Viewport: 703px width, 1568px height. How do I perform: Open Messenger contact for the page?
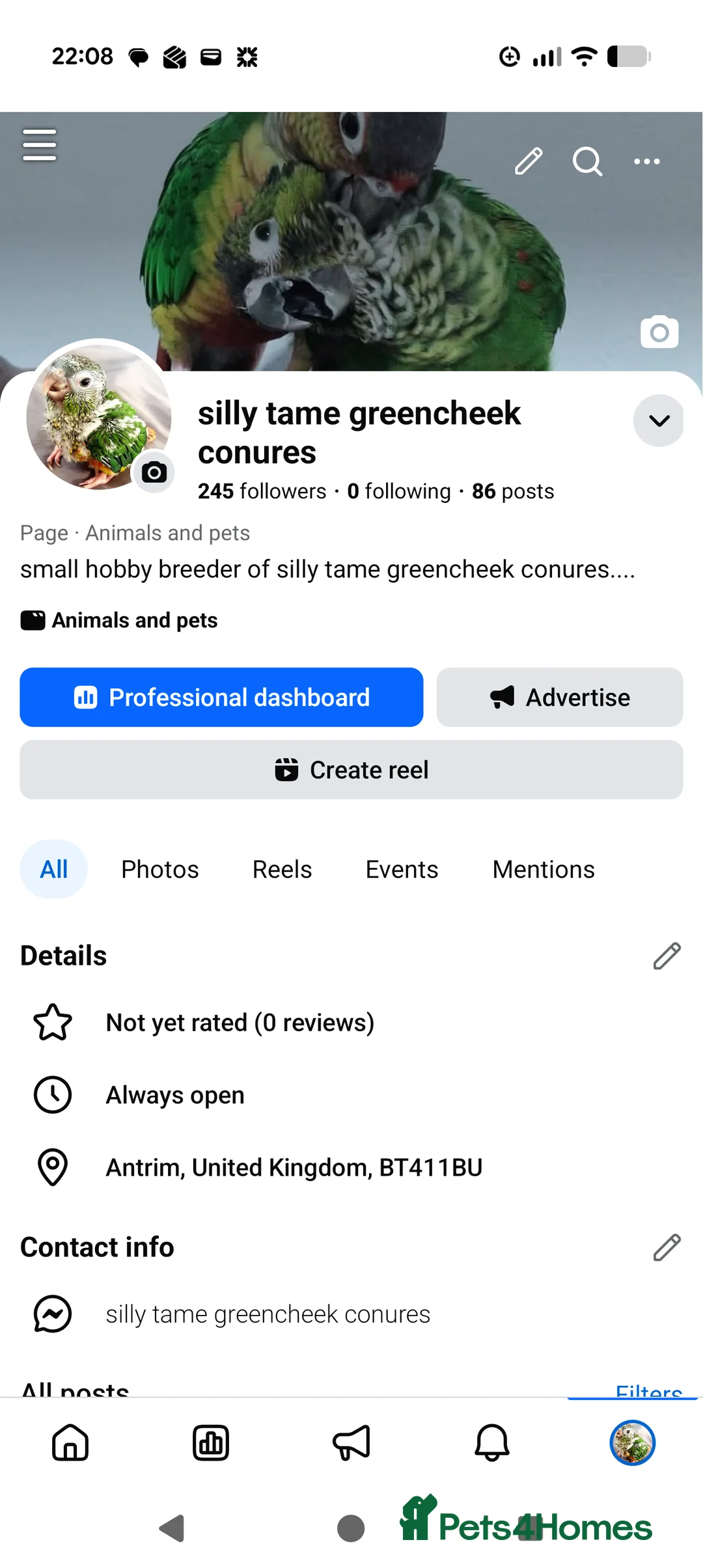(52, 1313)
